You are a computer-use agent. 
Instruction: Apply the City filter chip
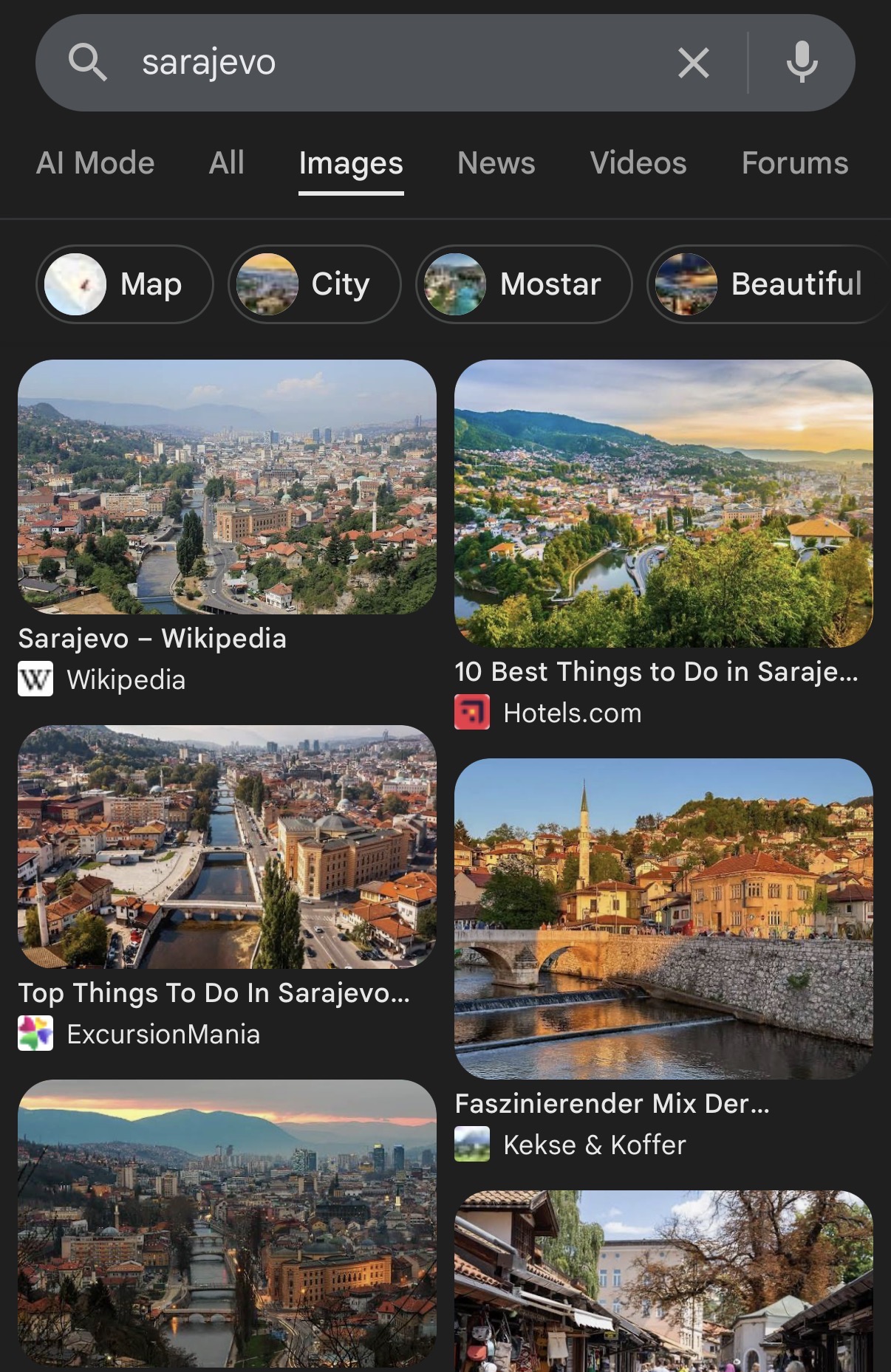(314, 284)
